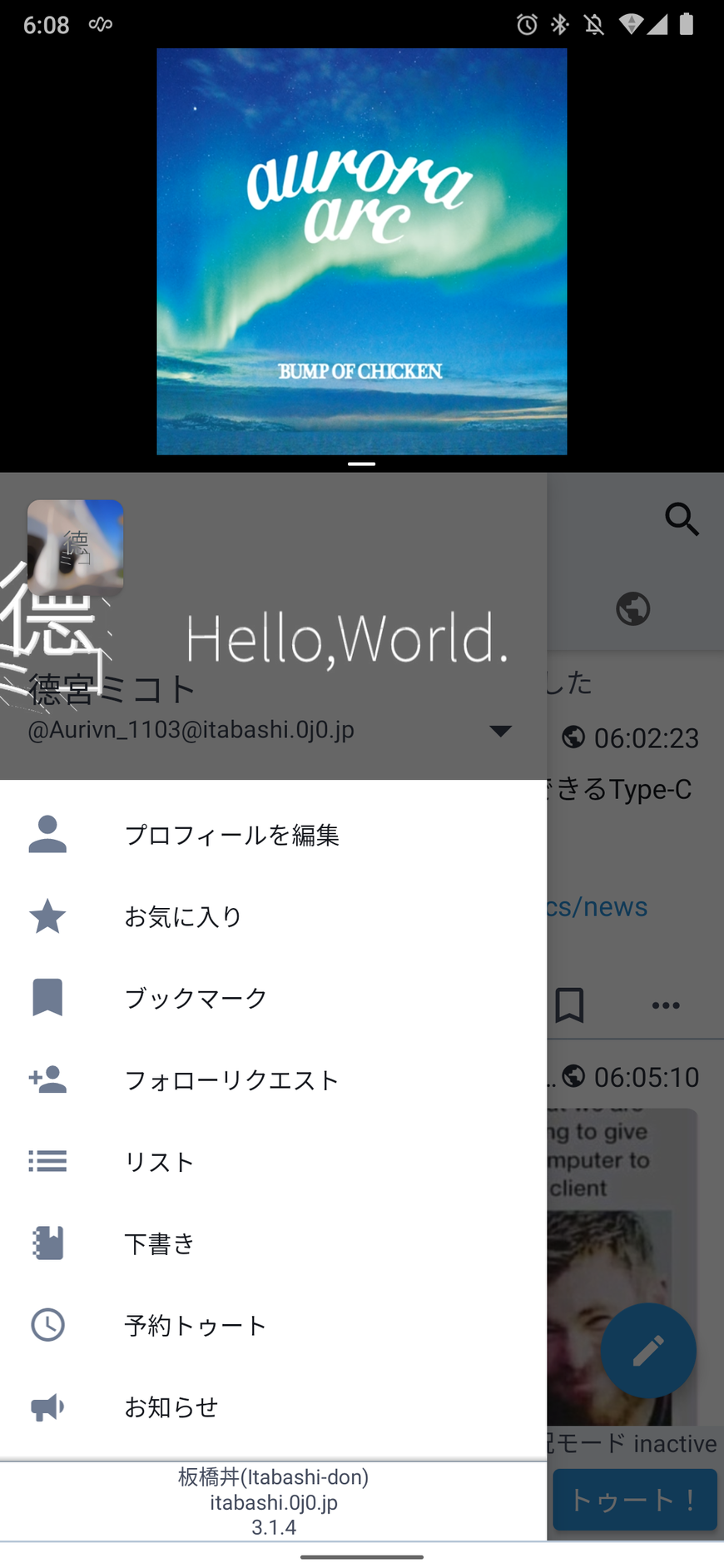Compose a new toot with pencil button

648,1350
